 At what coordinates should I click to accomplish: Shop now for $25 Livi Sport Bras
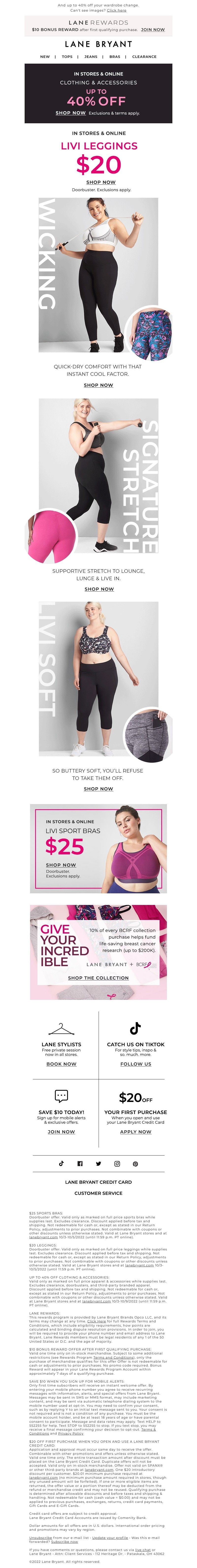coord(61,864)
